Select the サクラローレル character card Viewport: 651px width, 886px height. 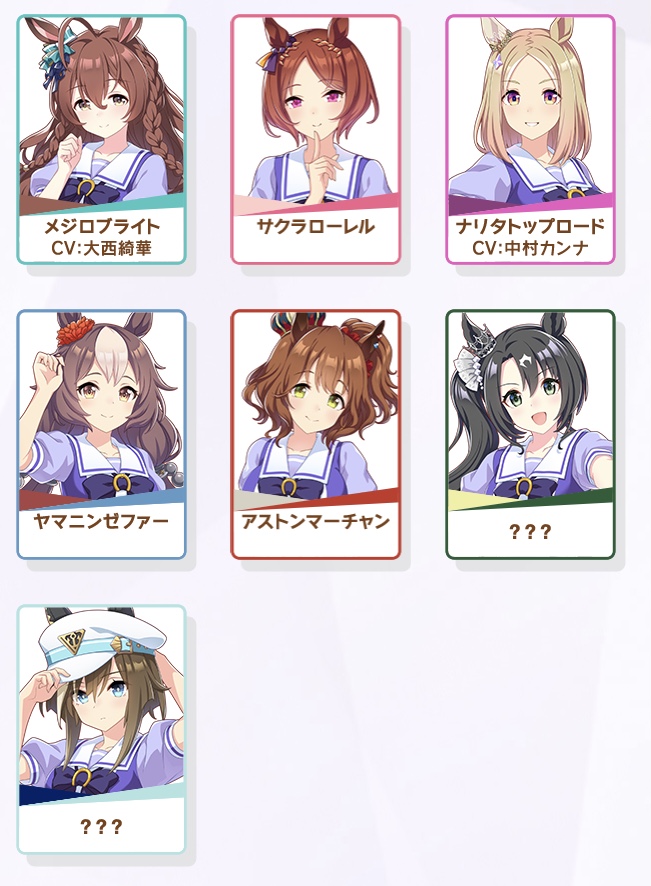click(x=315, y=139)
